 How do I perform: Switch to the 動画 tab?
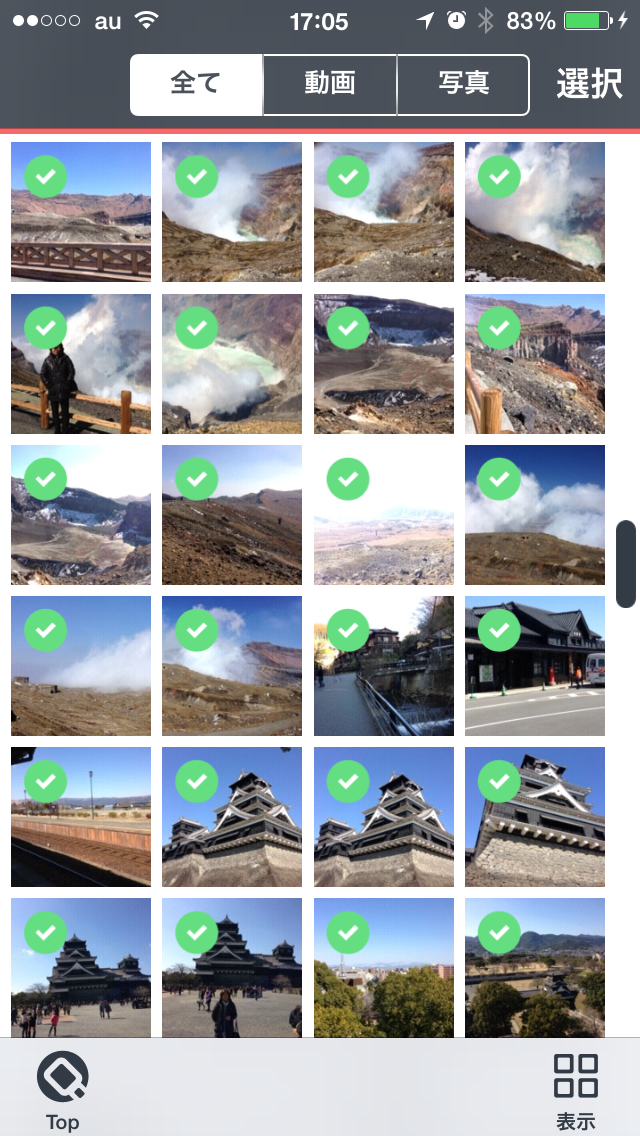330,84
